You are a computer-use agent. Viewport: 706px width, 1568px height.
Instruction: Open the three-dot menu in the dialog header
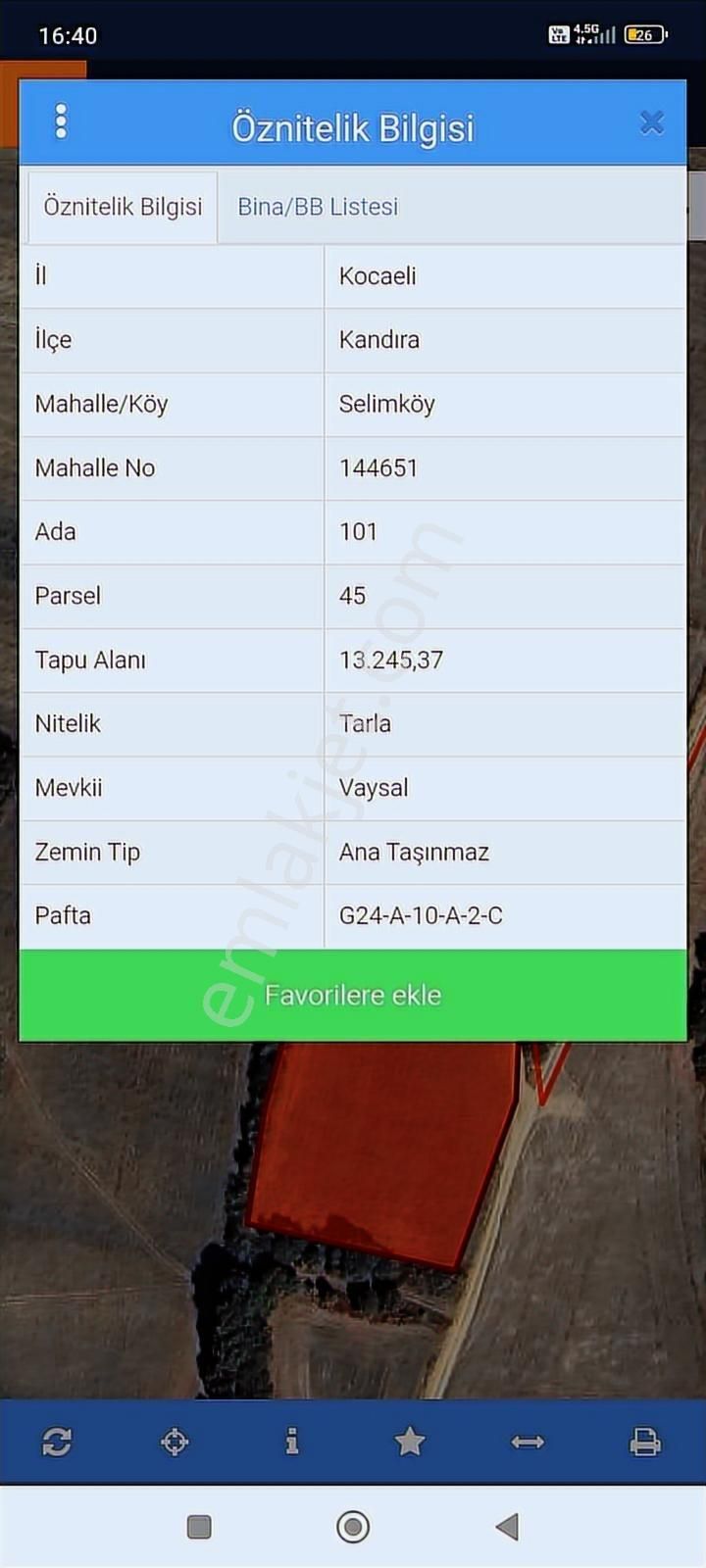click(x=61, y=122)
